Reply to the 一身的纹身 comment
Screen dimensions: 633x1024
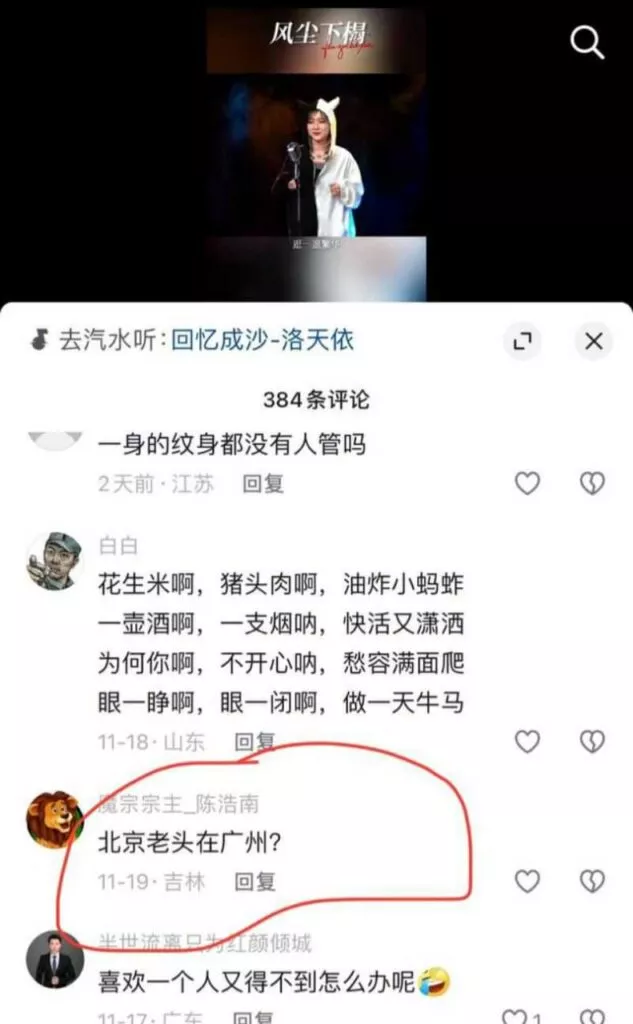tap(263, 484)
